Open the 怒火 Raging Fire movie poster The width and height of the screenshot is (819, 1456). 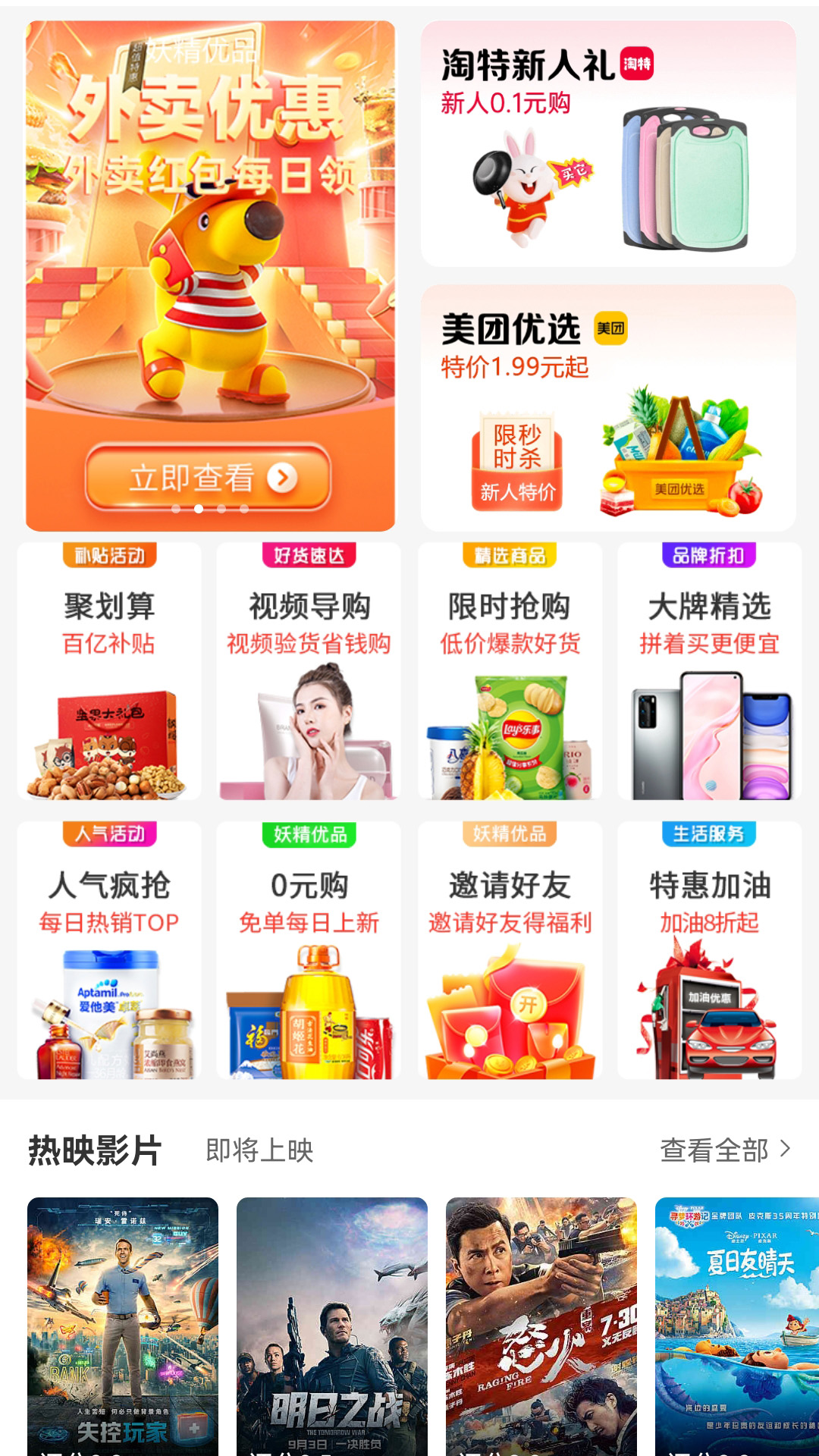point(541,1326)
